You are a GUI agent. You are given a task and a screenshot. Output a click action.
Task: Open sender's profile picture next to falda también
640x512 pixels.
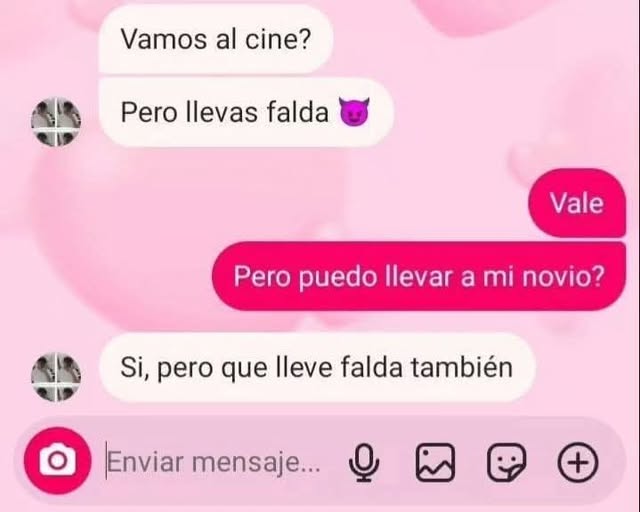click(x=55, y=374)
